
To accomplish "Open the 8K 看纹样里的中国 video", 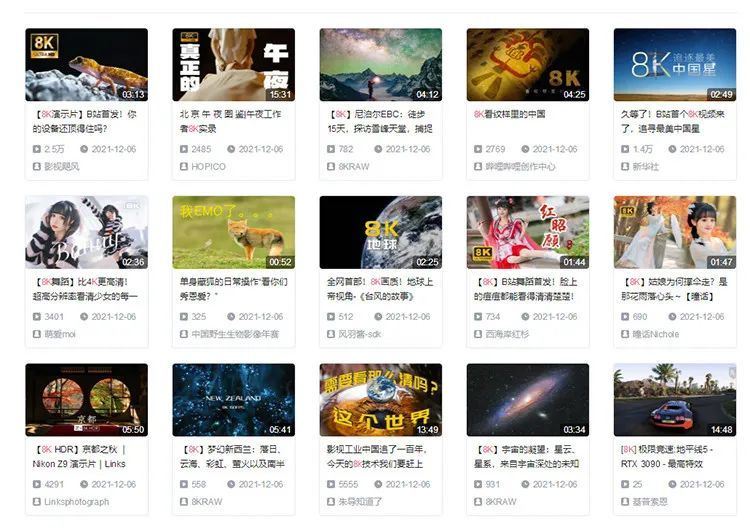I will [x=527, y=65].
